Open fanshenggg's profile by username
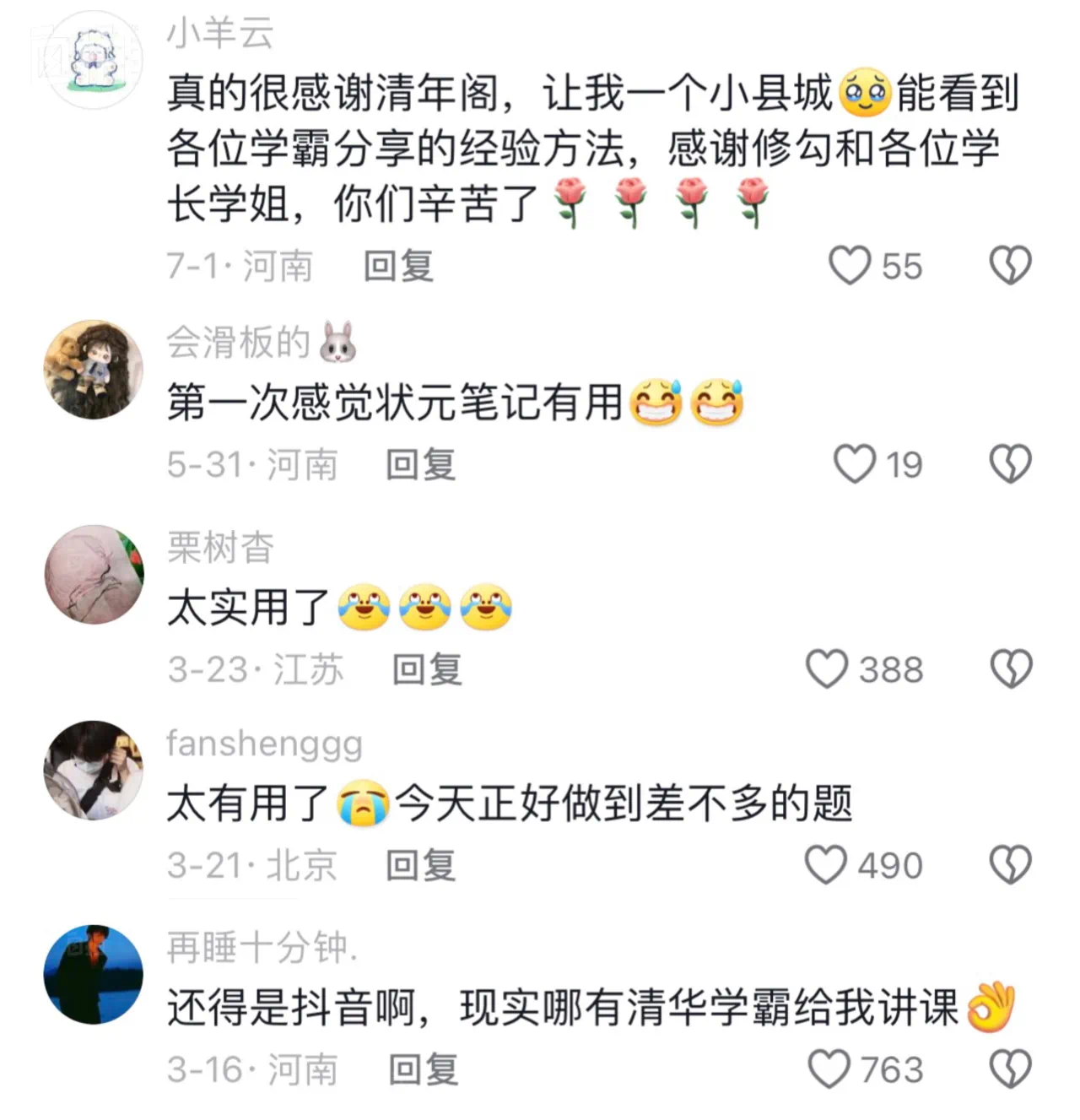The width and height of the screenshot is (1080, 1120). coord(264,744)
